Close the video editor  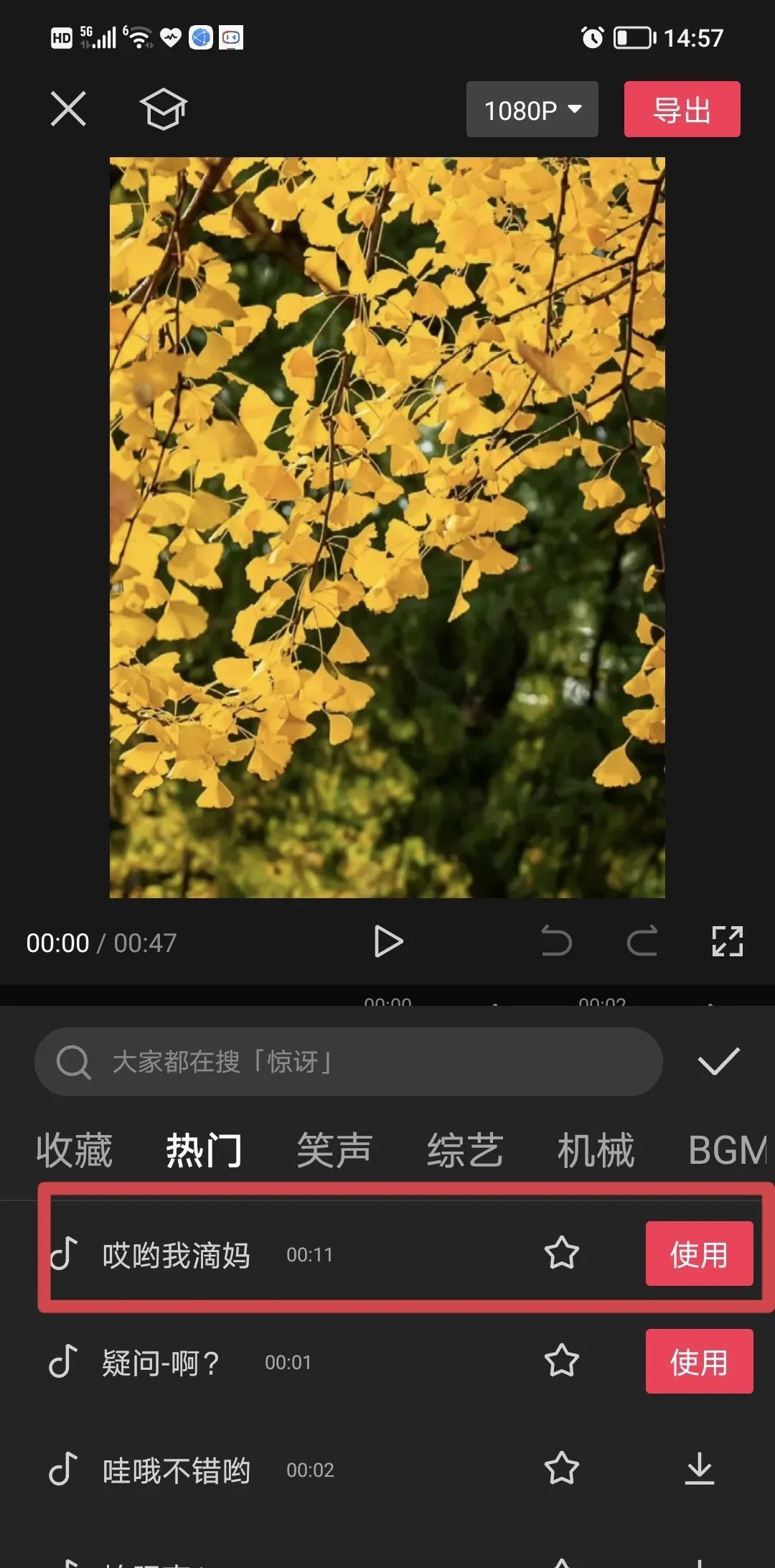[x=68, y=109]
